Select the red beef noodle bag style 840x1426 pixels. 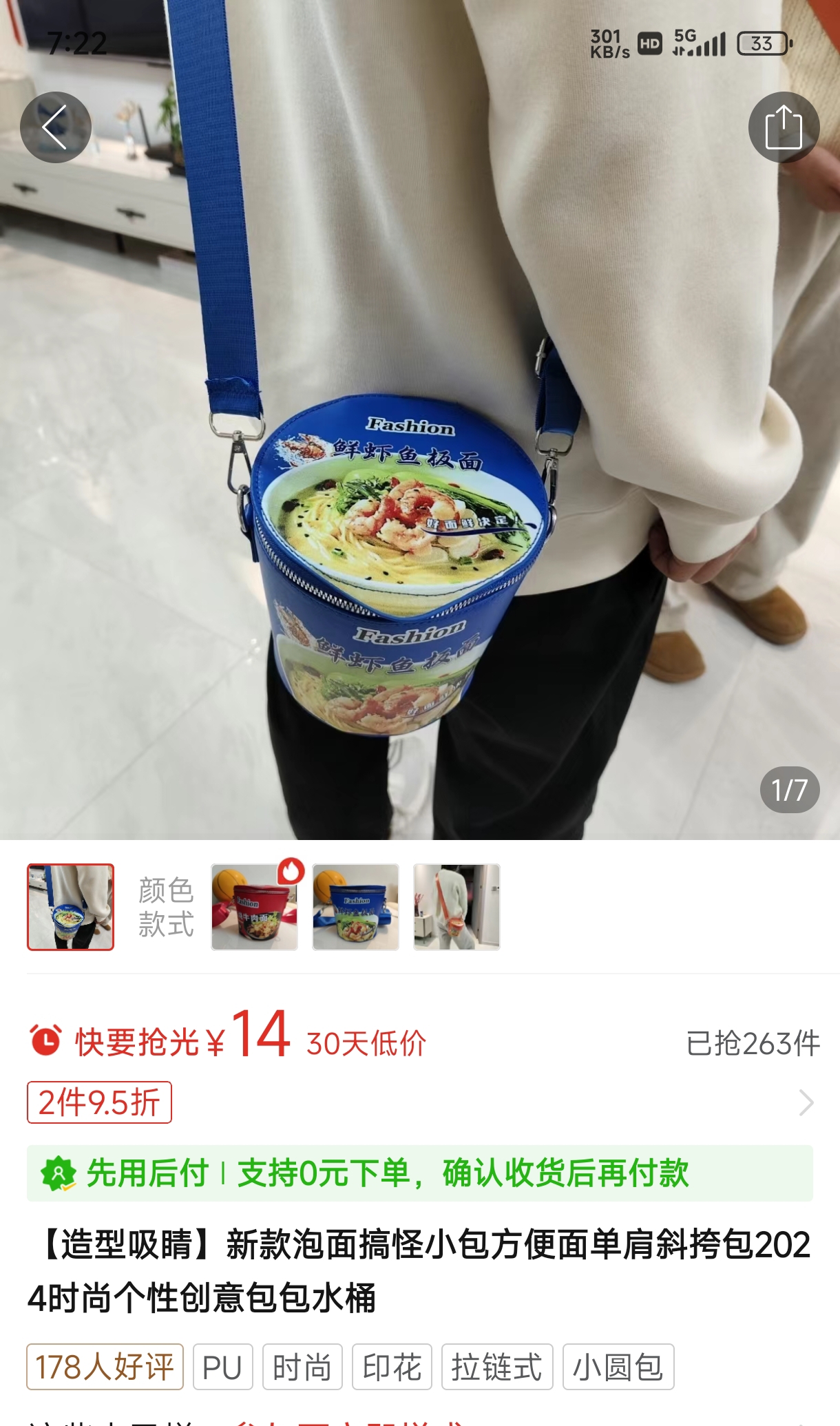coord(254,907)
